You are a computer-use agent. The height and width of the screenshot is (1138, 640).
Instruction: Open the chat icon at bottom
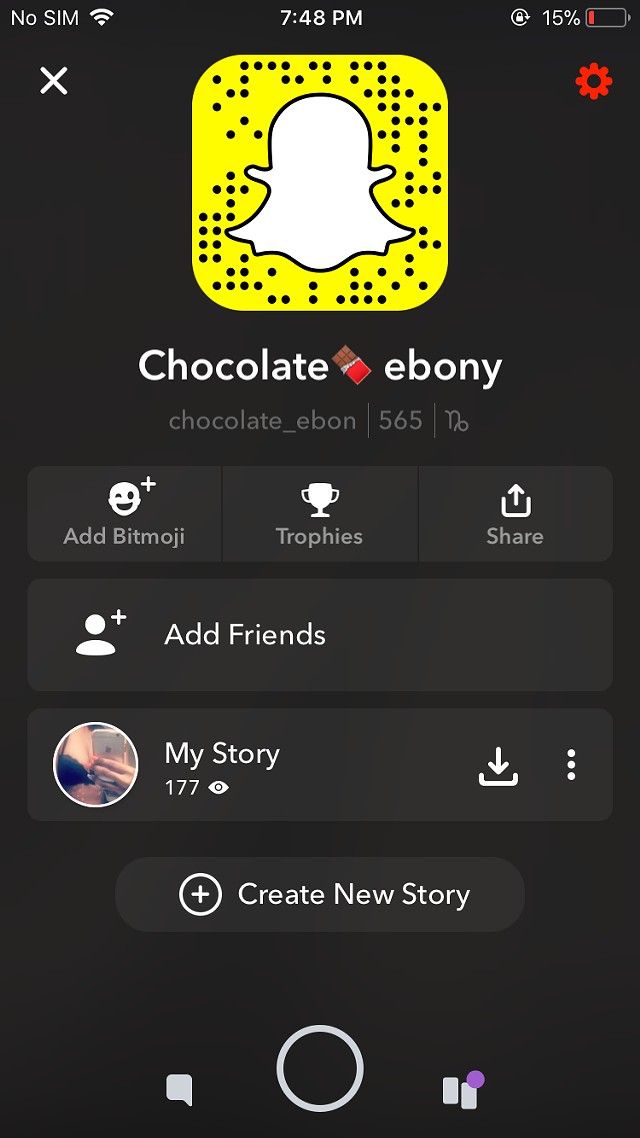180,1089
